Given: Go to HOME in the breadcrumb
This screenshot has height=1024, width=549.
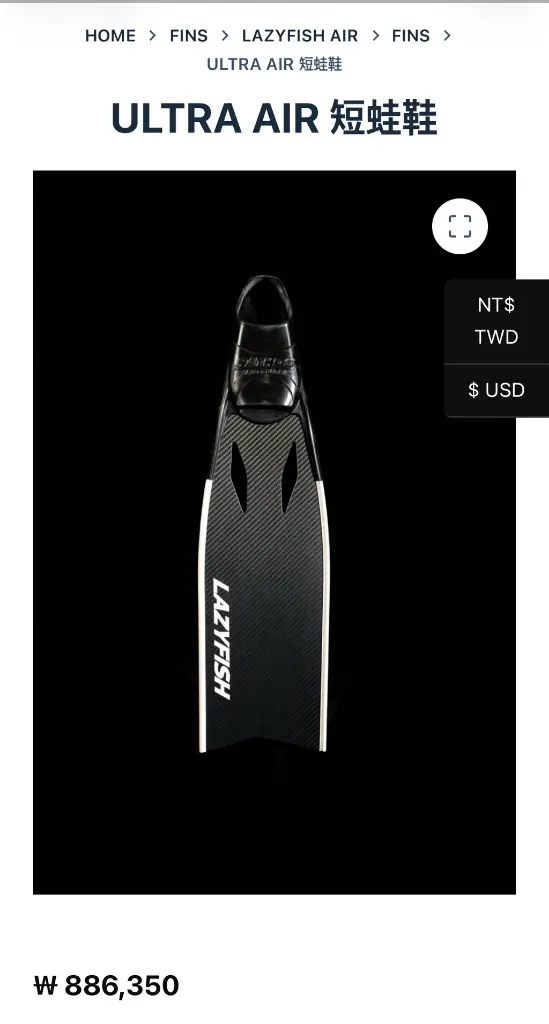Looking at the screenshot, I should tap(110, 36).
